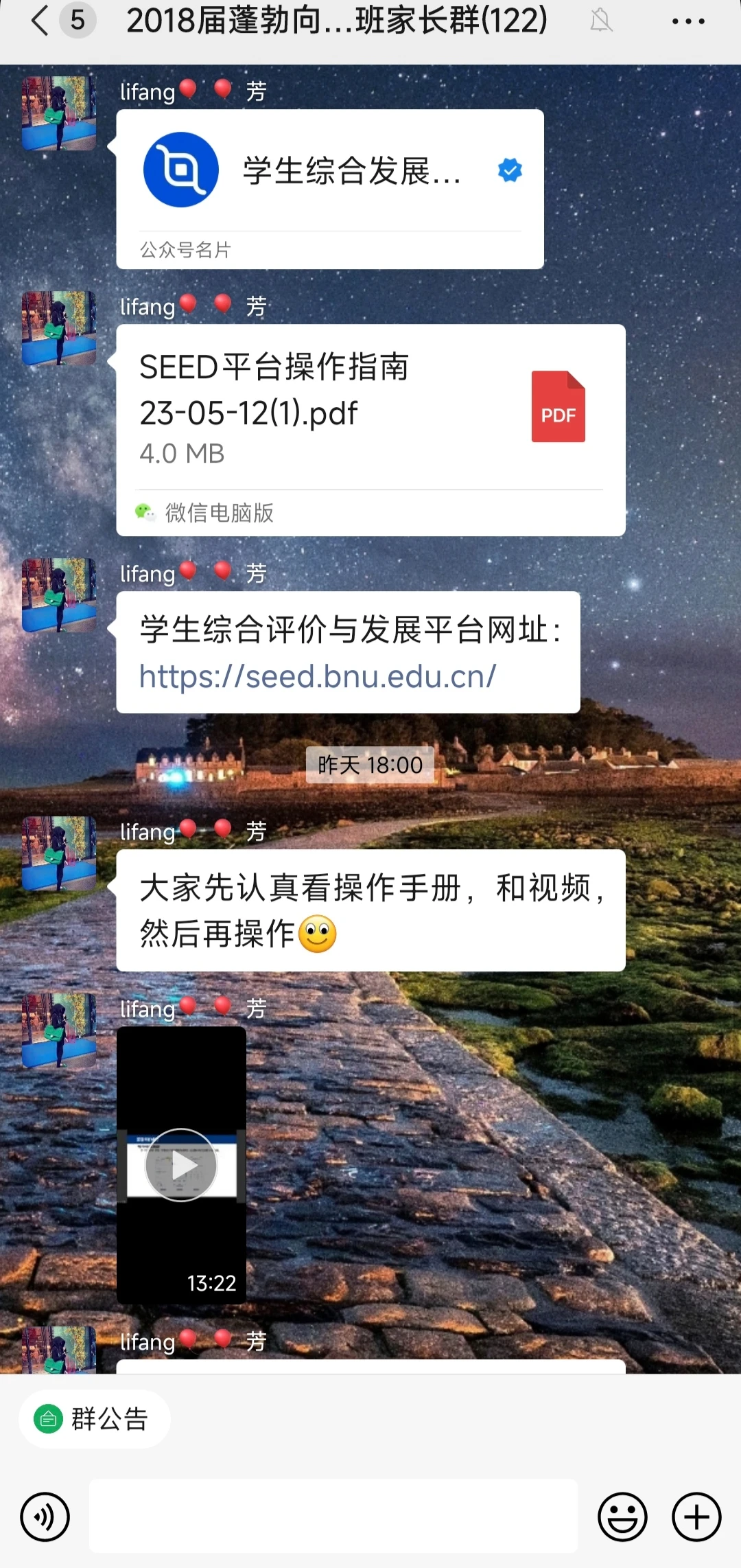Open the emoji sticker panel
741x1568 pixels.
[x=622, y=1516]
